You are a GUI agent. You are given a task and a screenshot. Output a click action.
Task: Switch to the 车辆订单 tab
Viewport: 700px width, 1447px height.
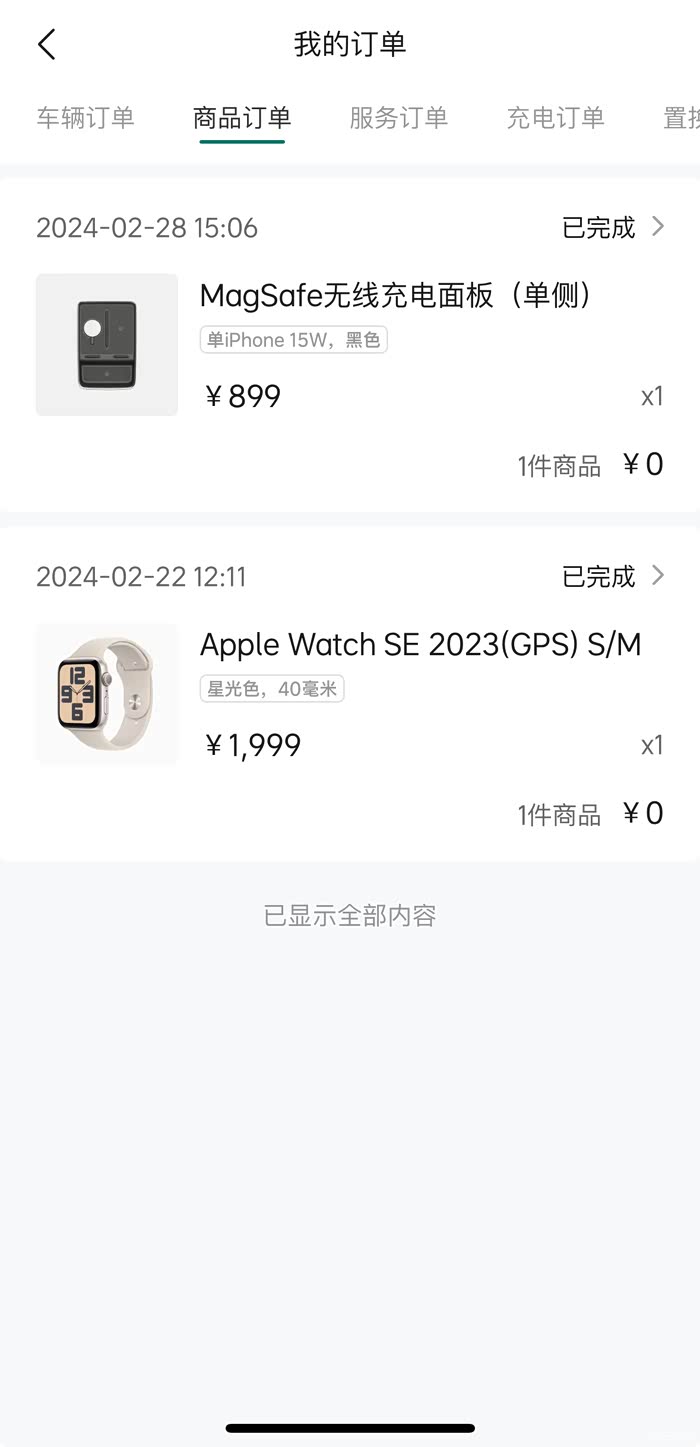pos(85,118)
